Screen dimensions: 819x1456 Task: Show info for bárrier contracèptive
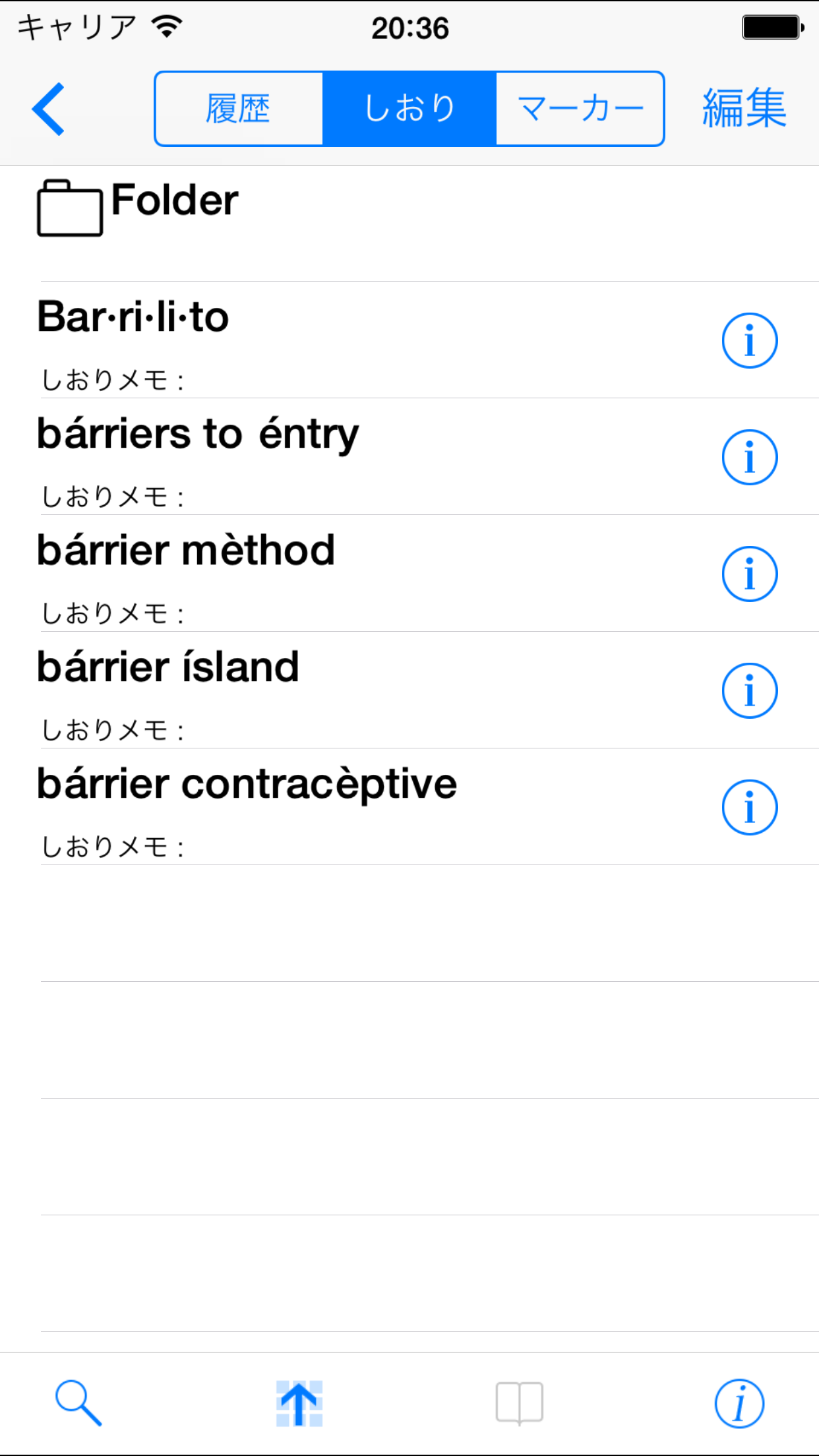click(749, 807)
